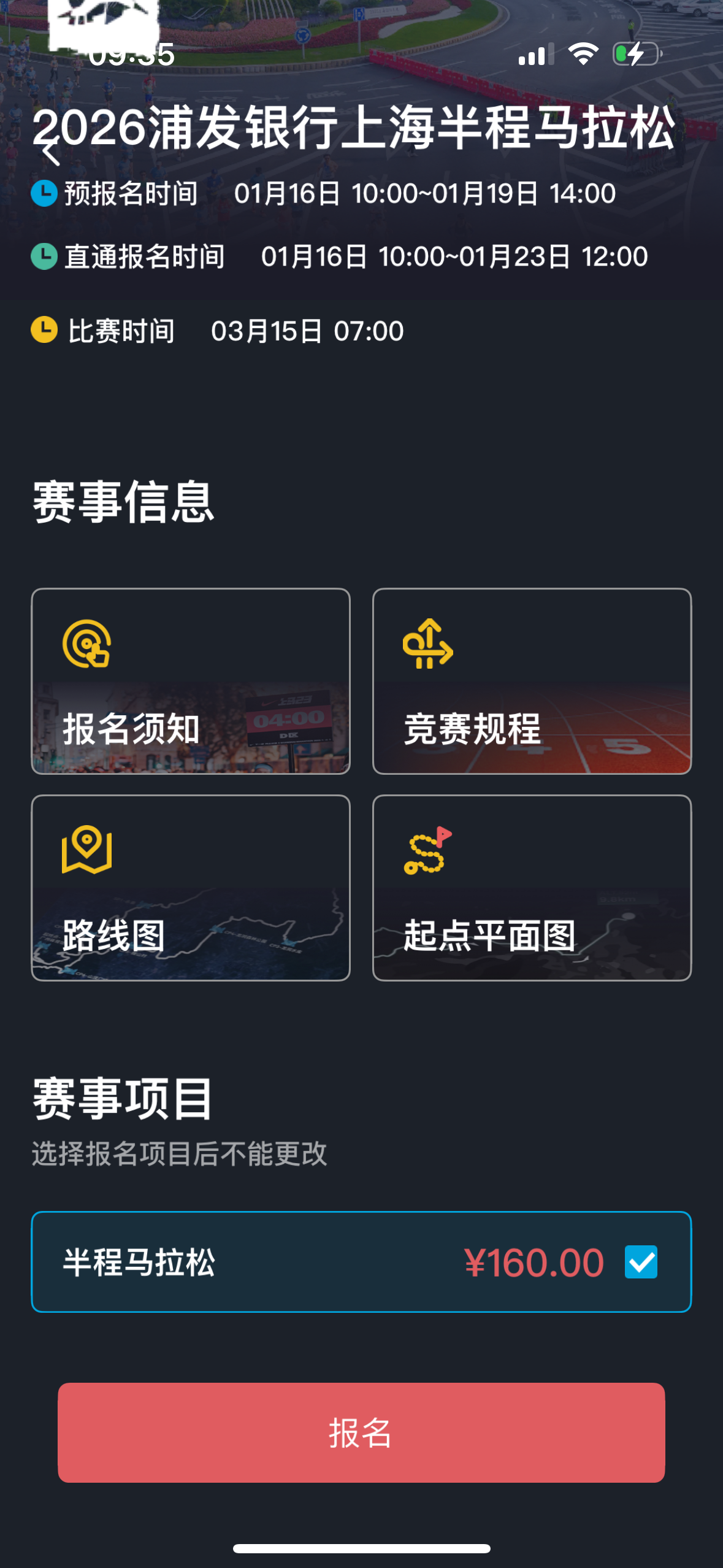Image resolution: width=723 pixels, height=1568 pixels.
Task: Show the 起点平面图 card
Action: (x=532, y=888)
